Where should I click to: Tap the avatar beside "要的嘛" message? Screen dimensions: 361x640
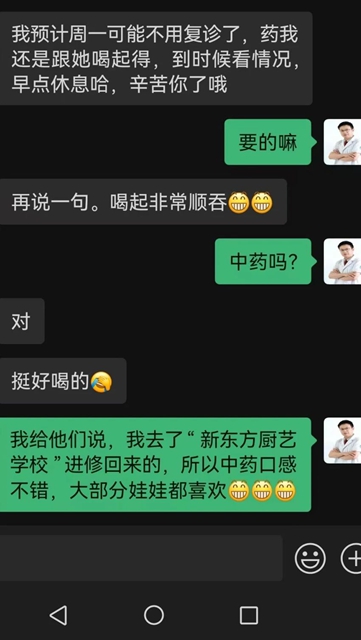point(342,142)
